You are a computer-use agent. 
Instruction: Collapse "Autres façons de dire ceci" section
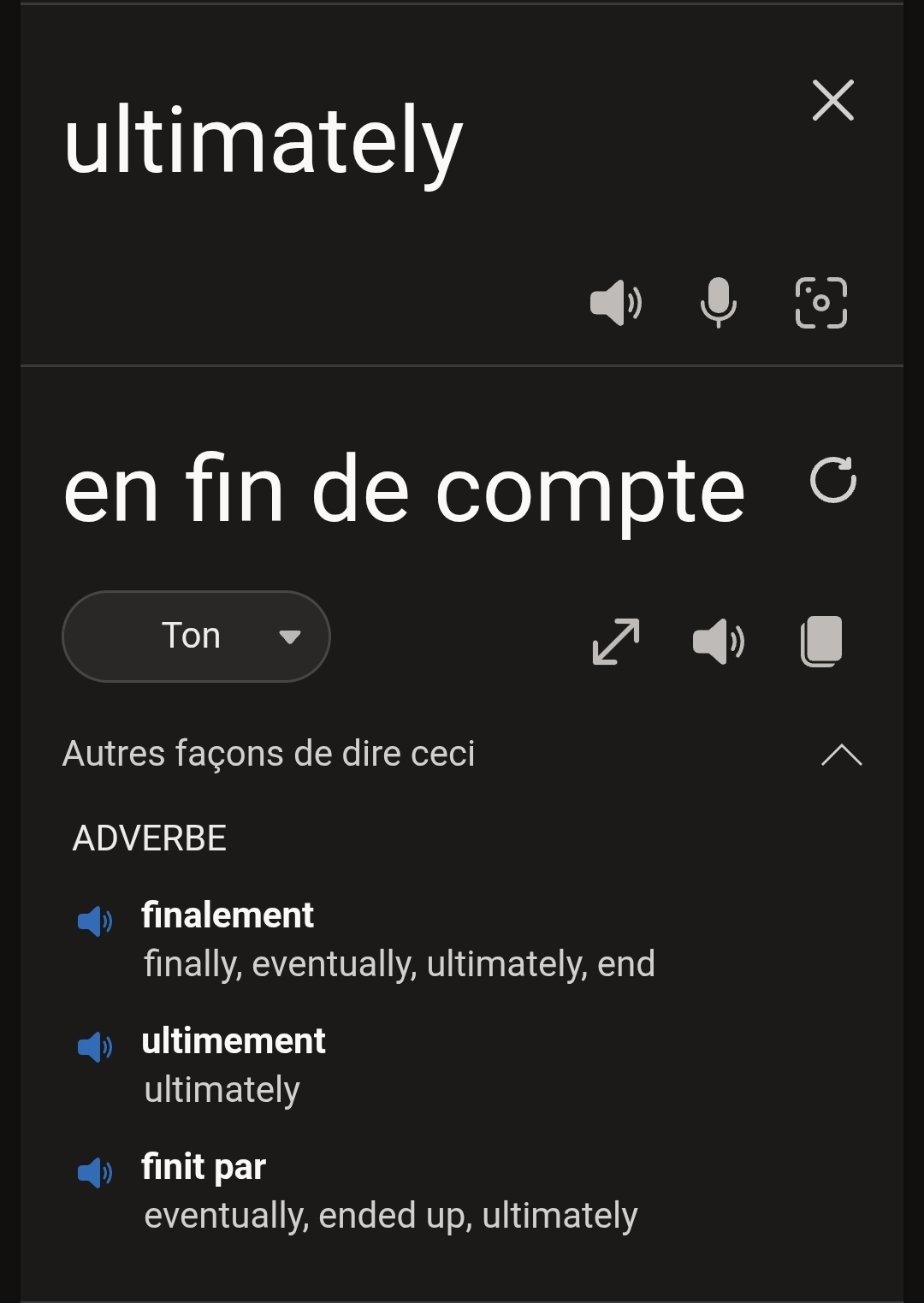coord(841,755)
